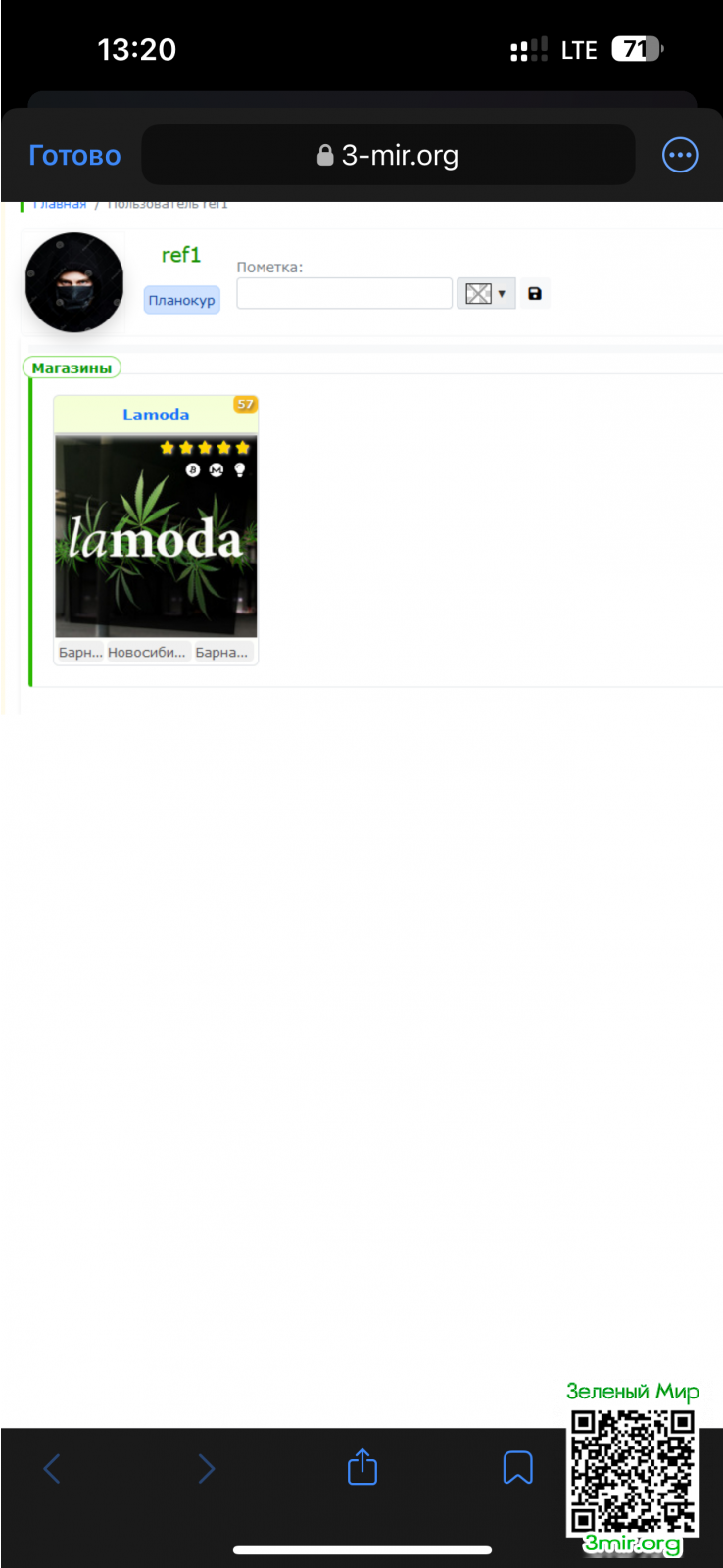Tap Готово to close the browser
Viewport: 723px width, 1568px height.
74,155
